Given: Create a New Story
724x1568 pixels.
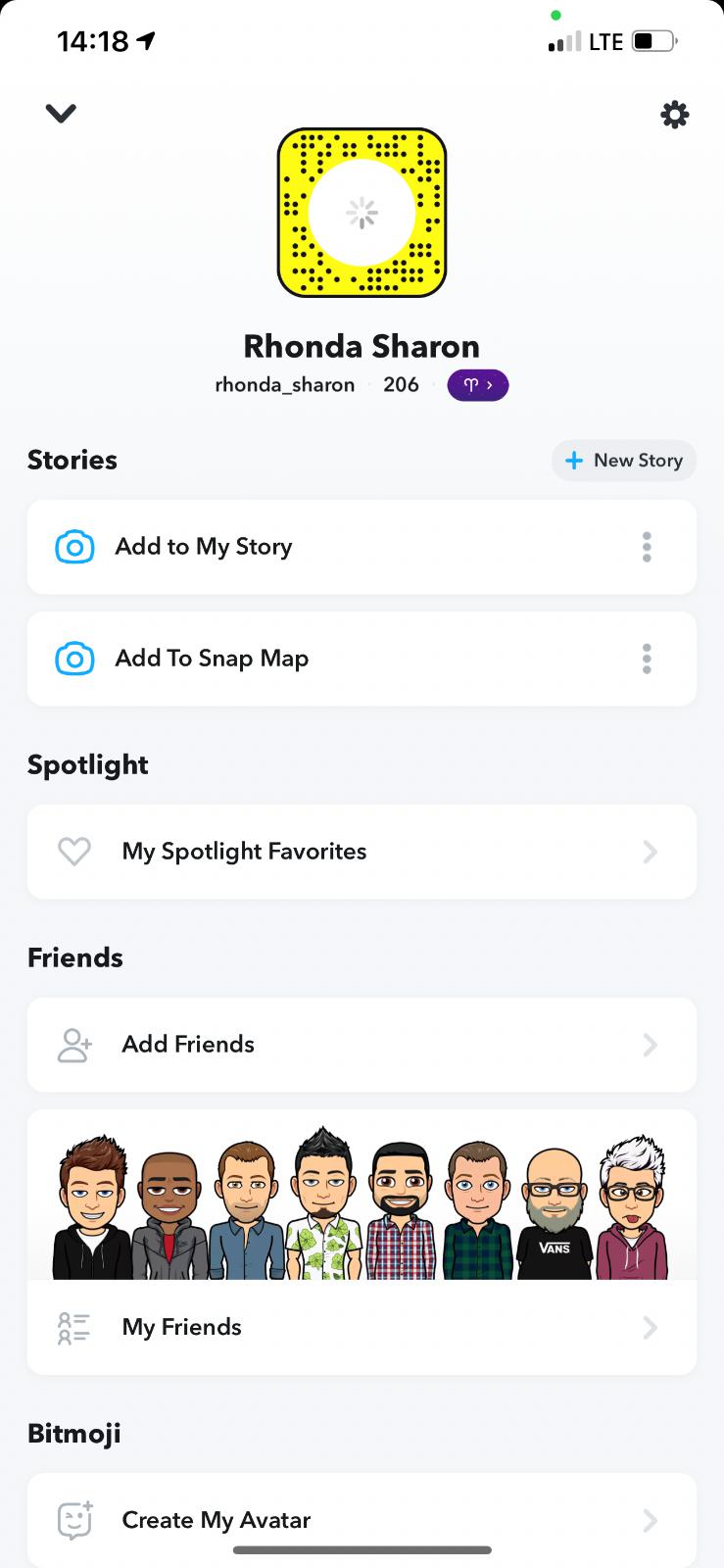Looking at the screenshot, I should tap(624, 461).
